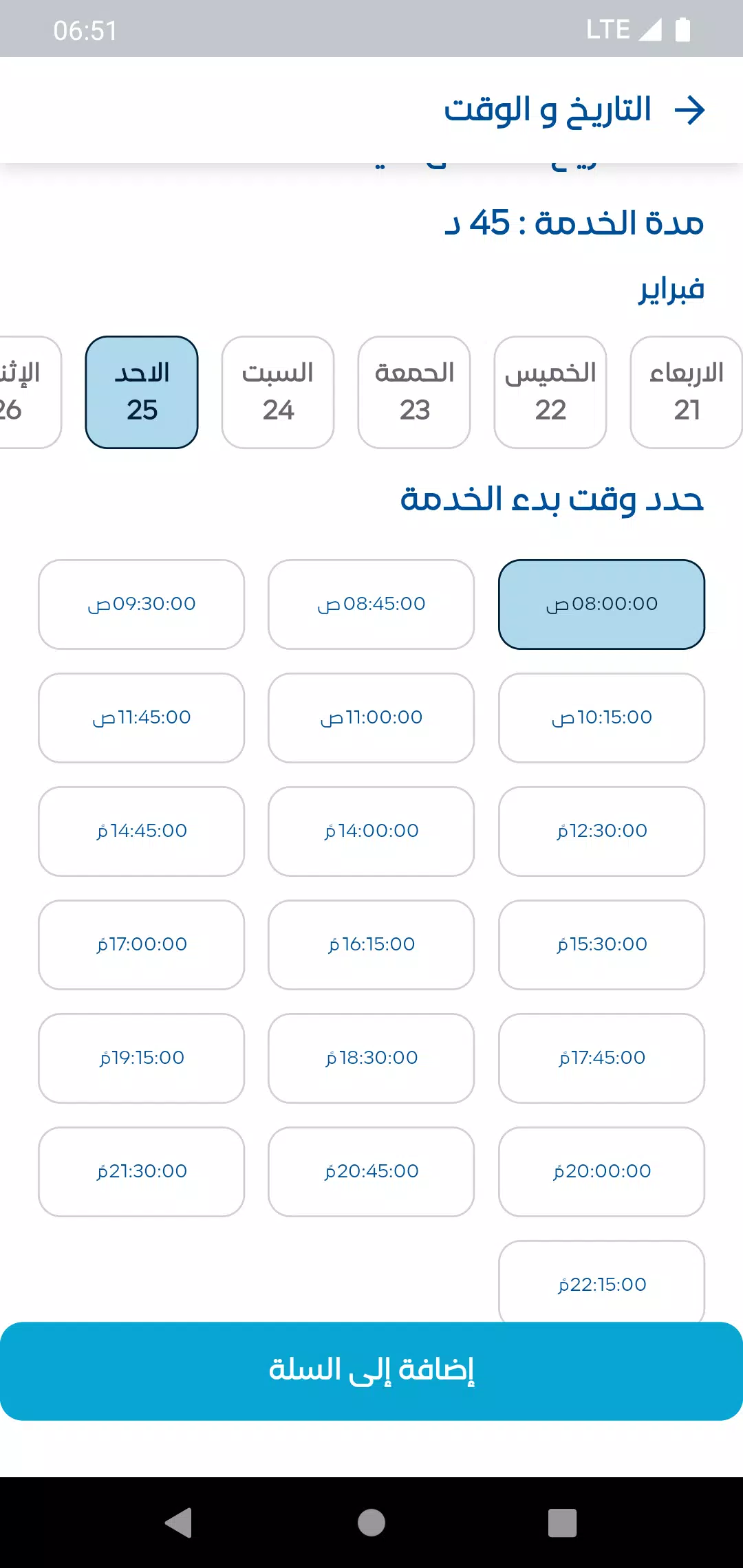This screenshot has height=1568, width=743.
Task: Choose Thursday 22 date chip
Action: pos(550,392)
